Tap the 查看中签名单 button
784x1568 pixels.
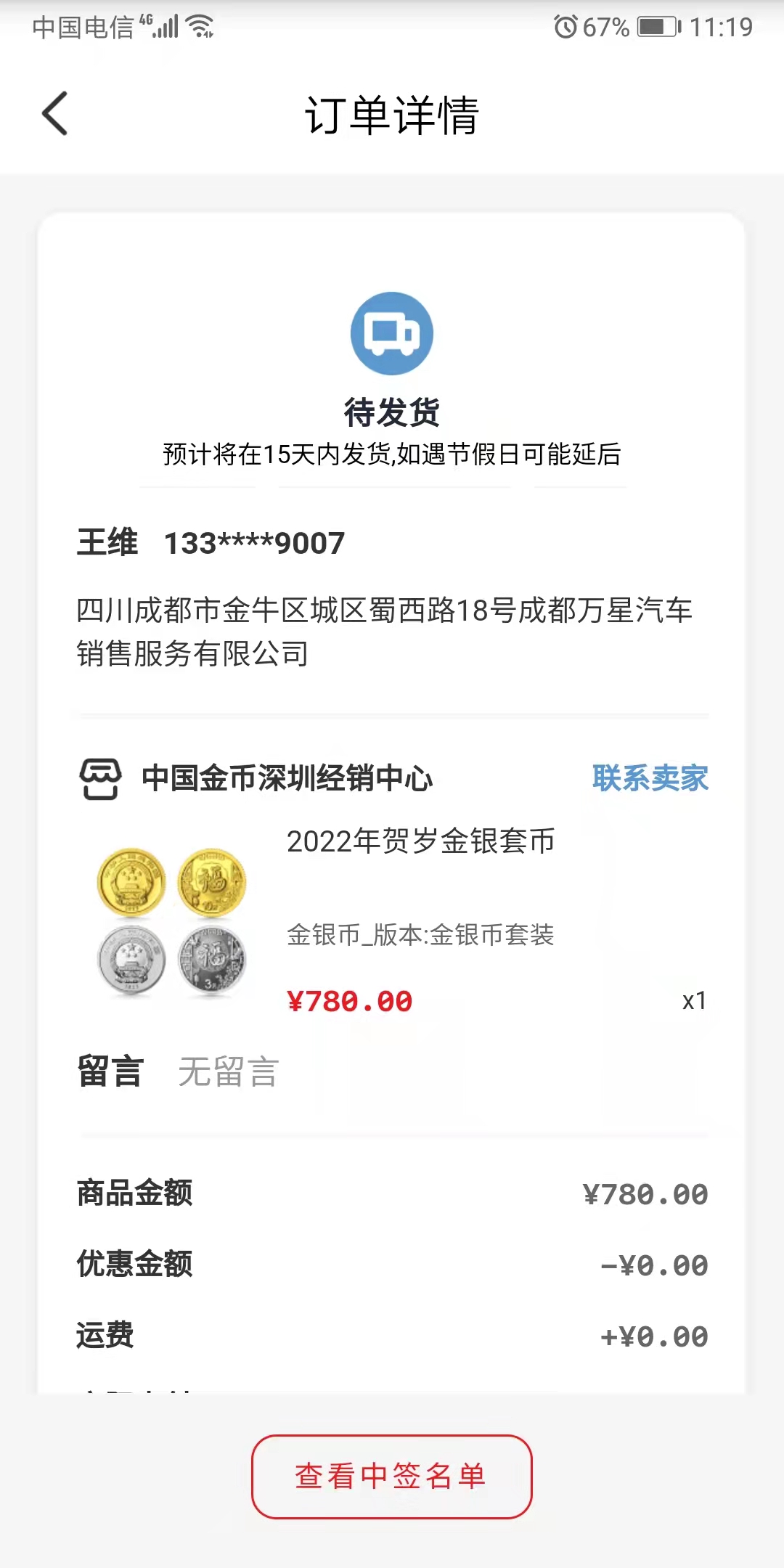[392, 1477]
